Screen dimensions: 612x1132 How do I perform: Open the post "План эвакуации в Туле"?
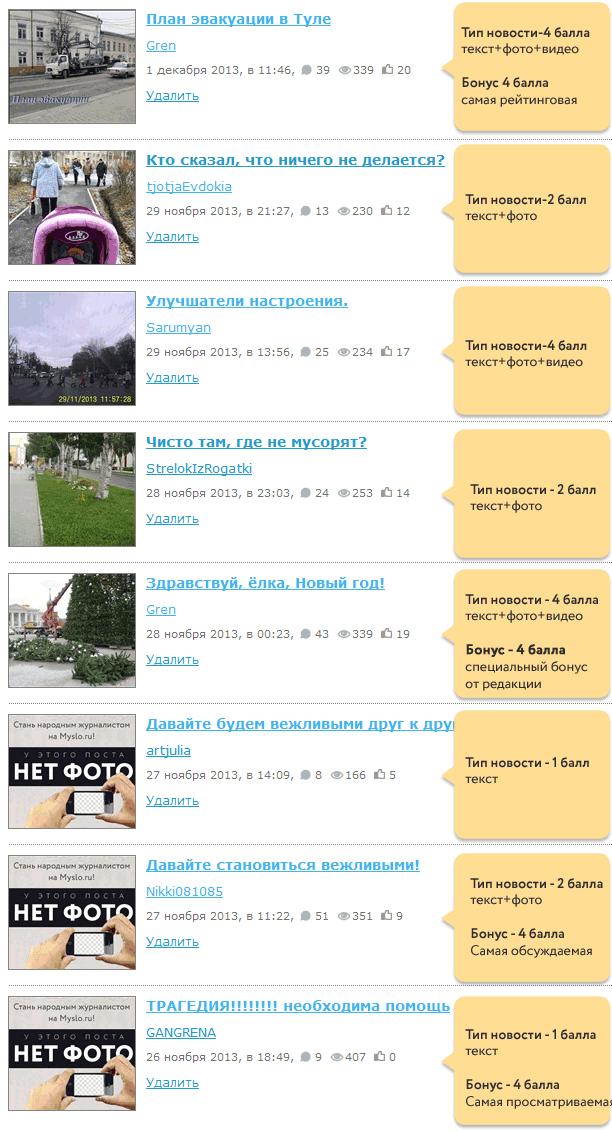238,19
